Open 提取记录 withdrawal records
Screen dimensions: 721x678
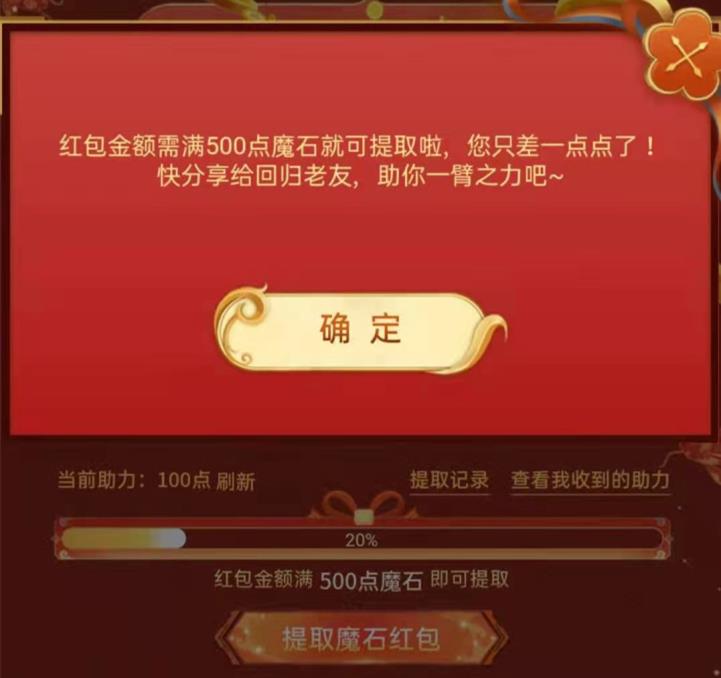(x=449, y=479)
